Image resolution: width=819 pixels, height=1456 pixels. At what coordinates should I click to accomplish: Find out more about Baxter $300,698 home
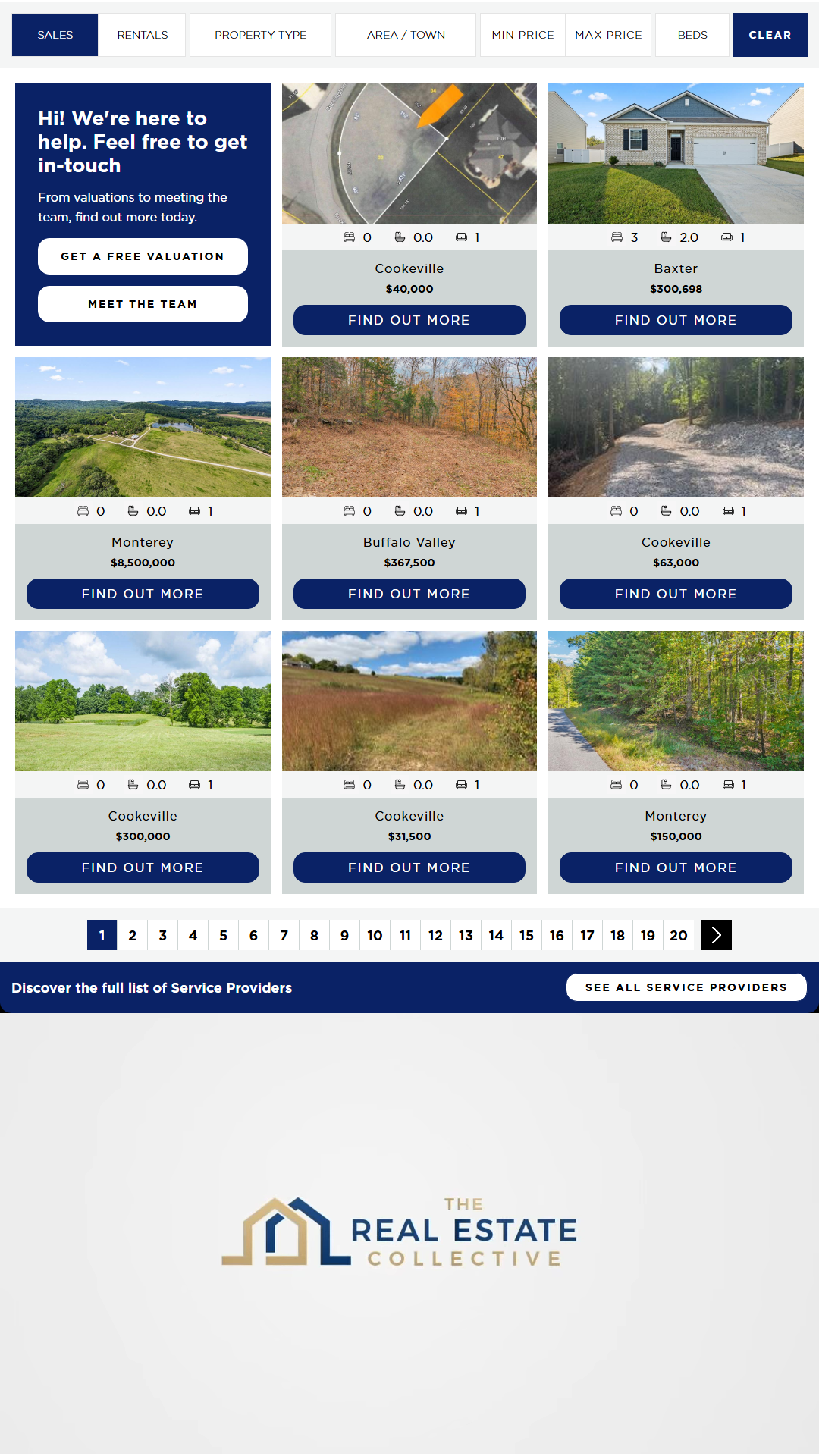676,320
